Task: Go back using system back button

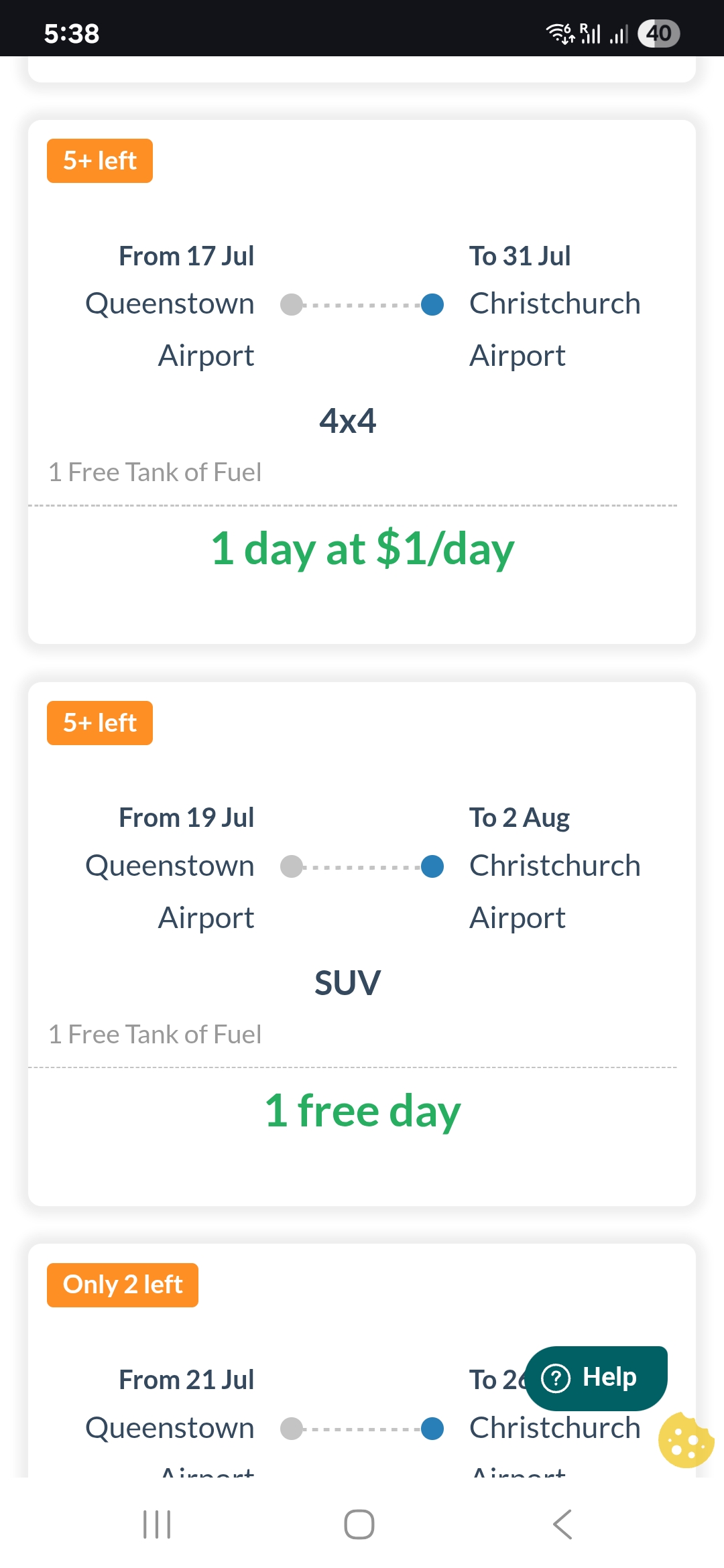Action: pyautogui.click(x=563, y=1524)
